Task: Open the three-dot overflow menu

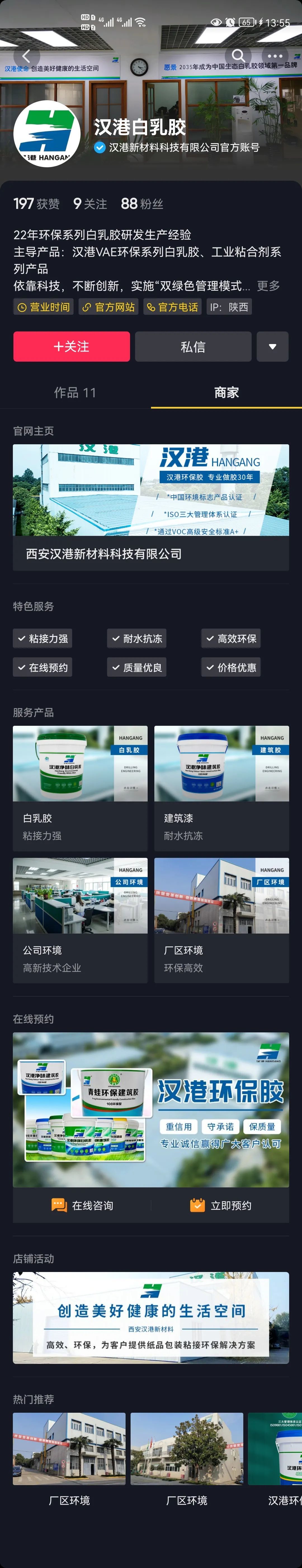Action: coord(275,56)
